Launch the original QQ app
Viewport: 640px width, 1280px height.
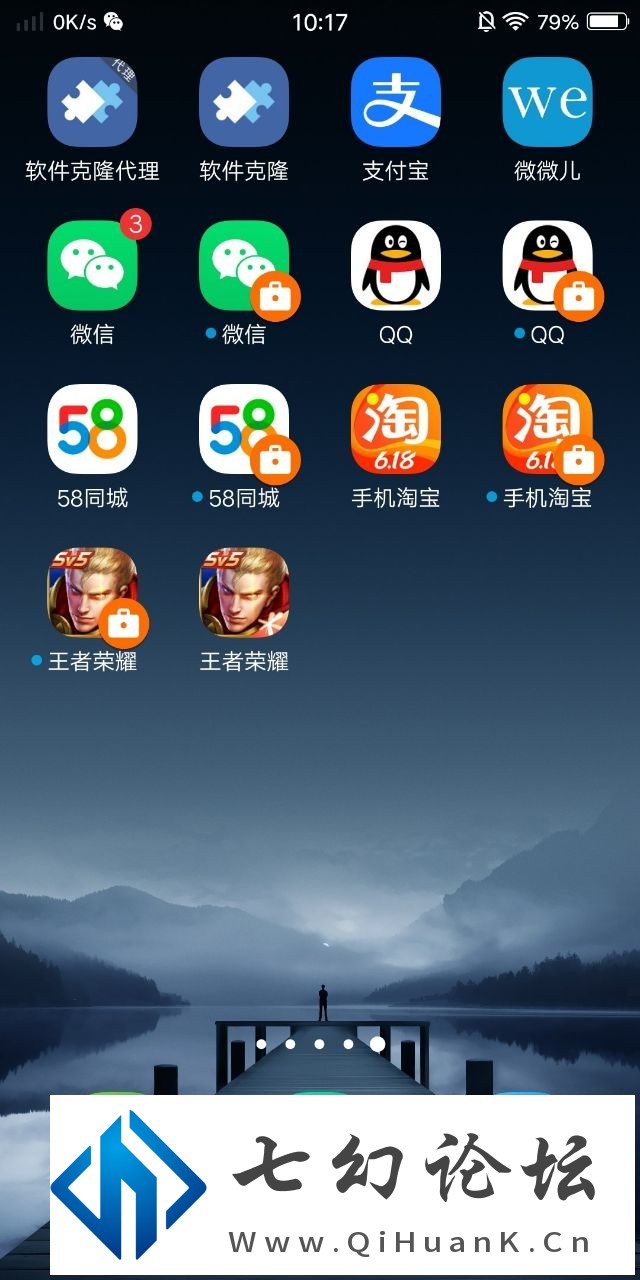pos(396,266)
